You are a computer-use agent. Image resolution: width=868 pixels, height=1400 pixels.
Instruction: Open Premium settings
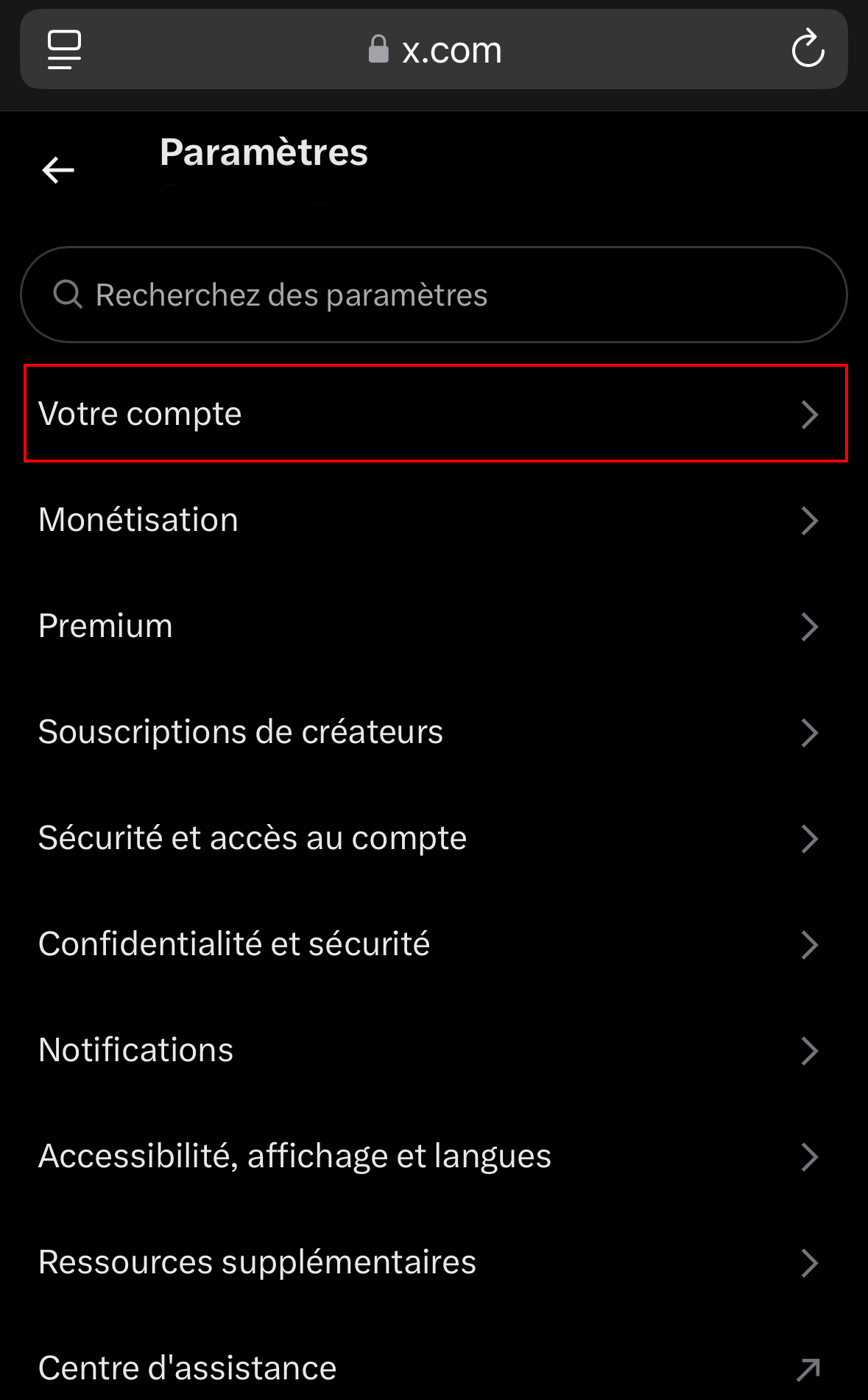click(x=434, y=626)
